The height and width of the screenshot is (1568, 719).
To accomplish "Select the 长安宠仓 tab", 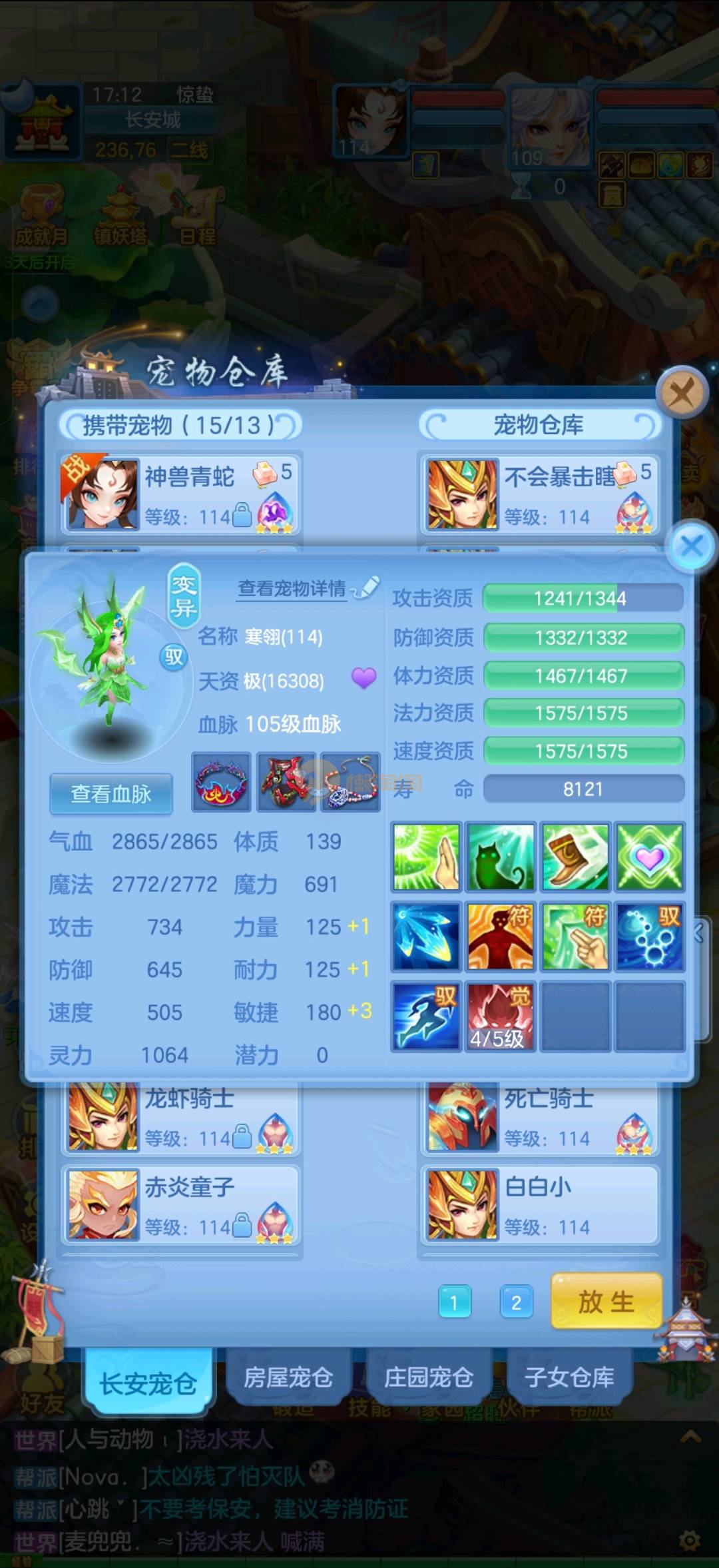I will (x=148, y=1383).
